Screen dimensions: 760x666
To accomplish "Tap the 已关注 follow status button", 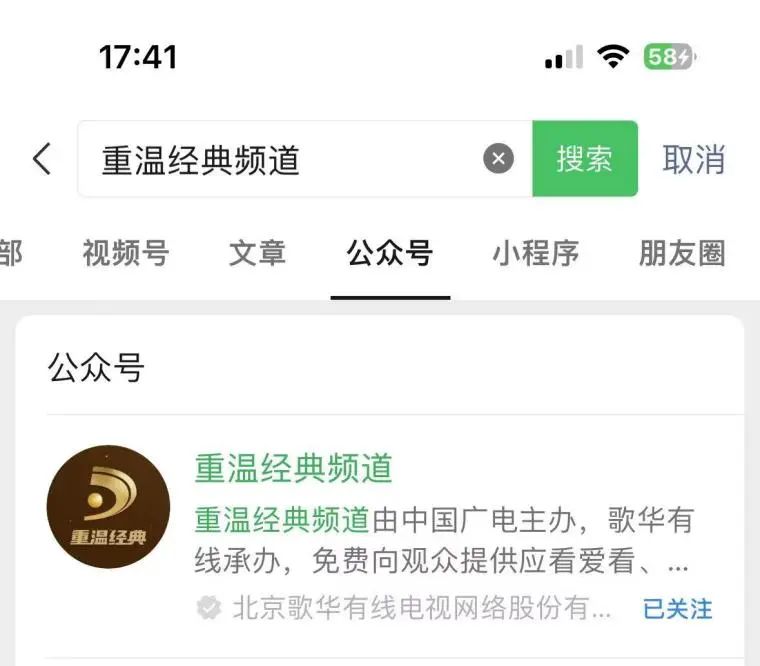I will (677, 608).
